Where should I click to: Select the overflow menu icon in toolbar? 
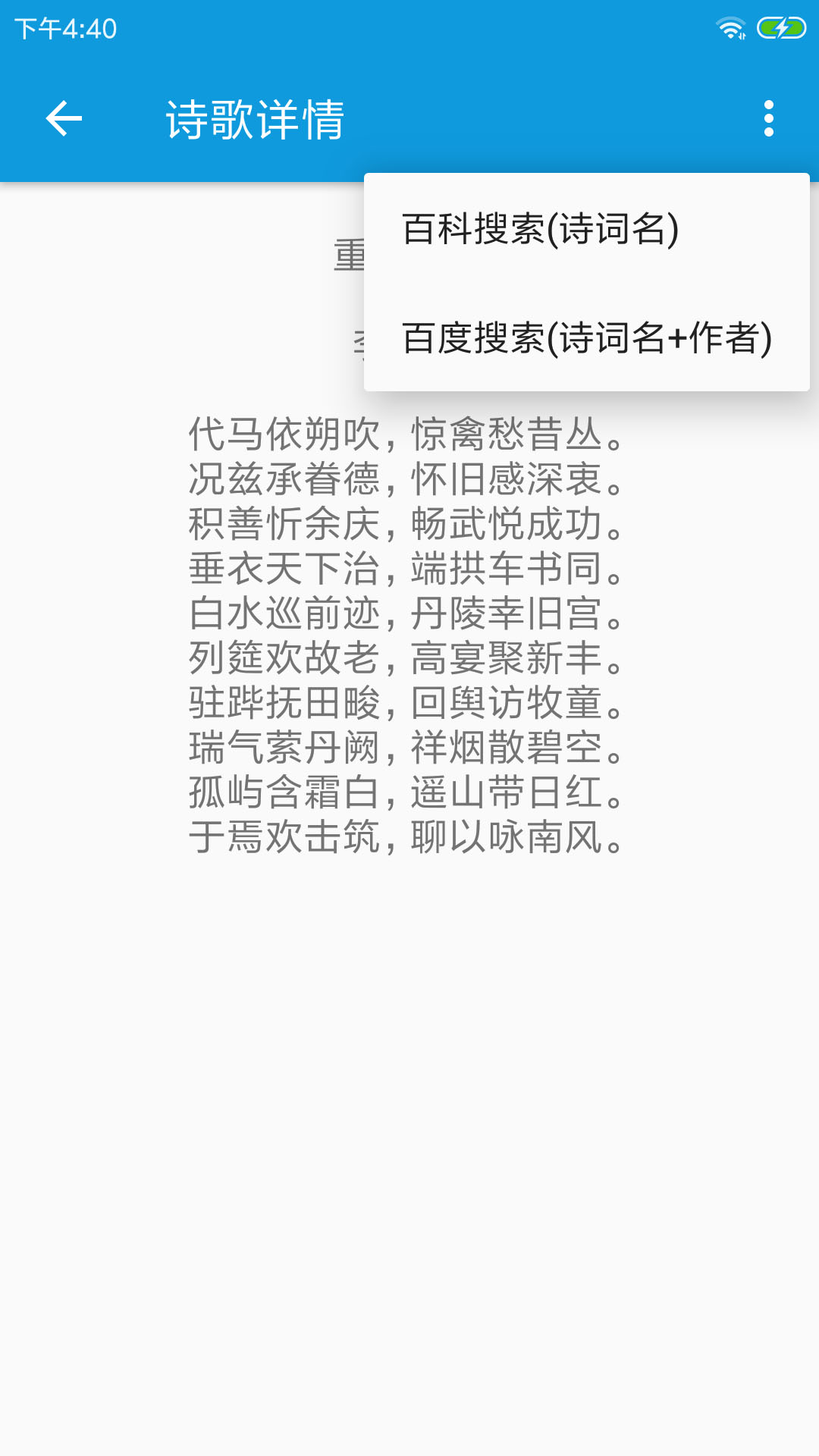(768, 119)
